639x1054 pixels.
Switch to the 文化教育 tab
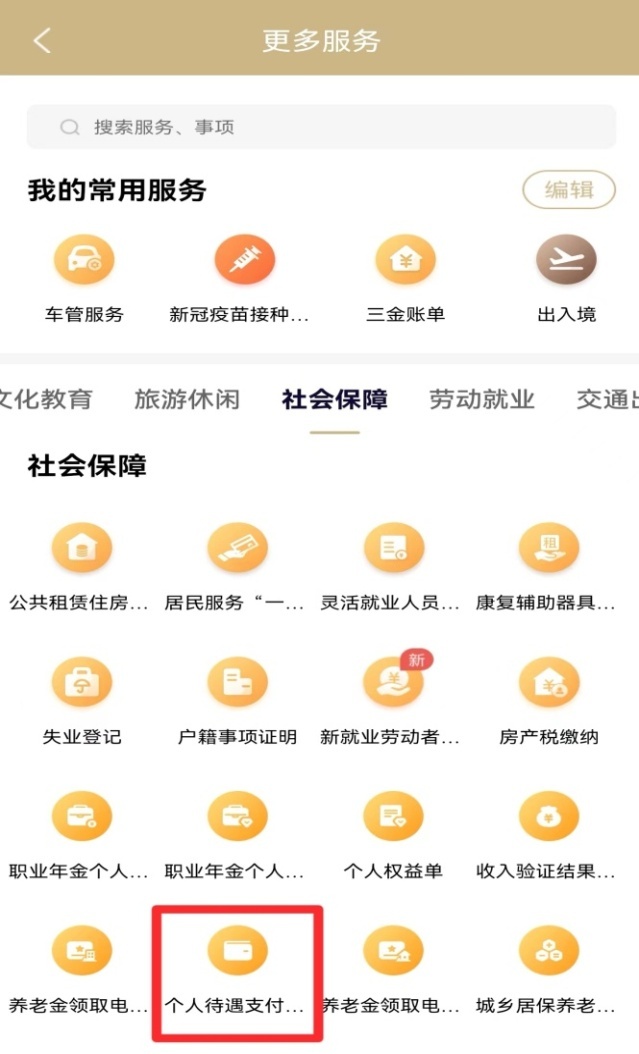46,399
